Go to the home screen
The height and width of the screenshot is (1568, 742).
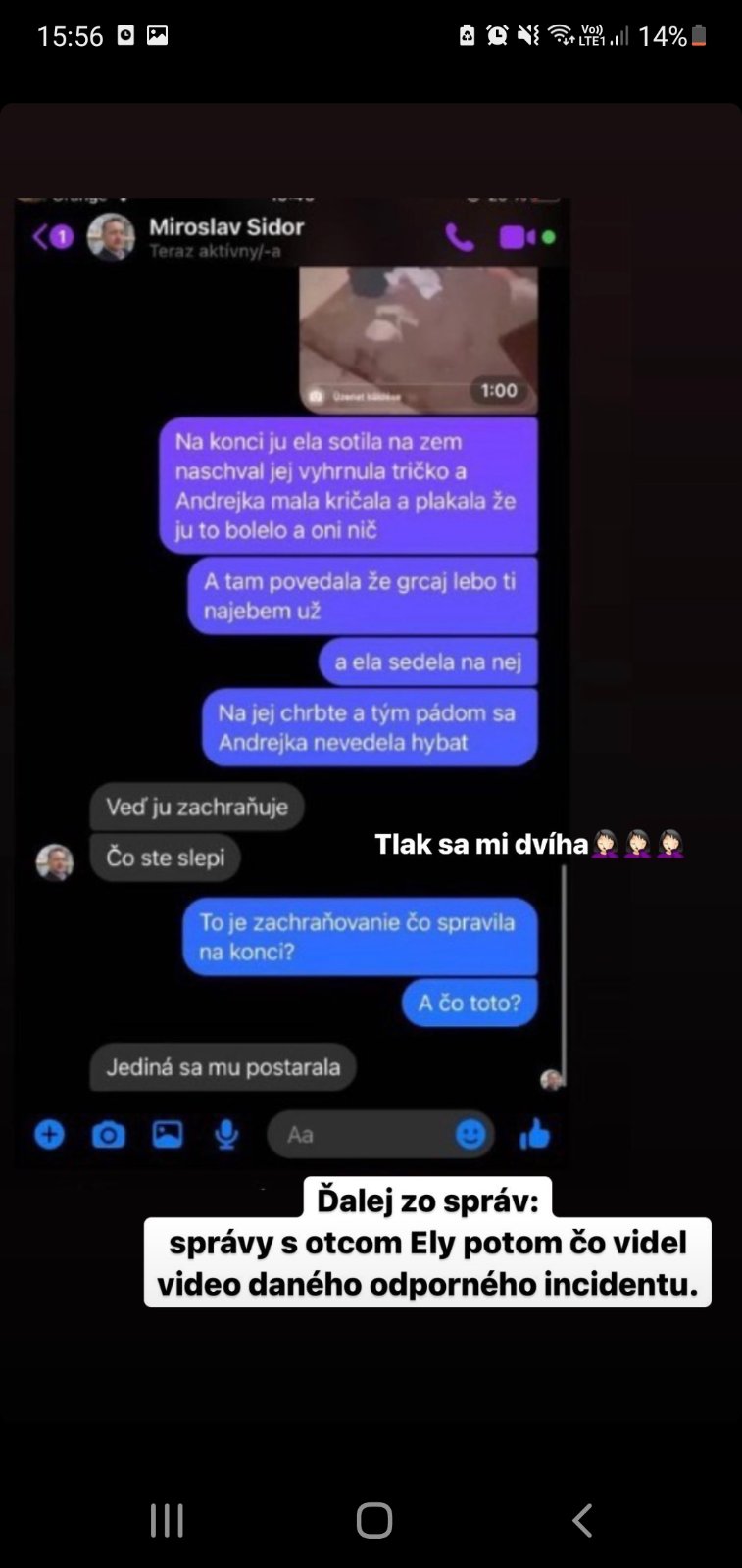click(x=373, y=1520)
